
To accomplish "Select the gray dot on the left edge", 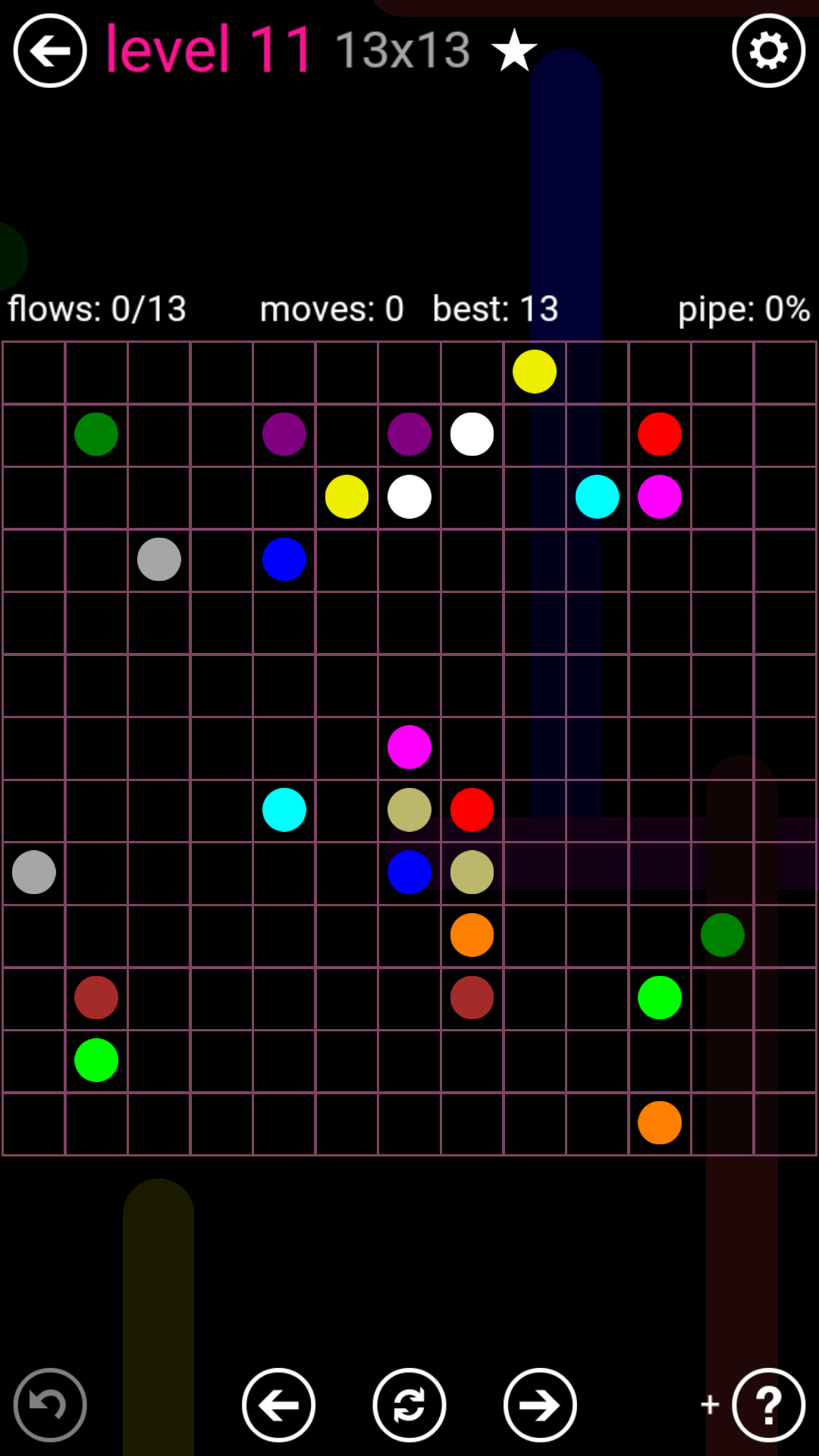I will [34, 872].
